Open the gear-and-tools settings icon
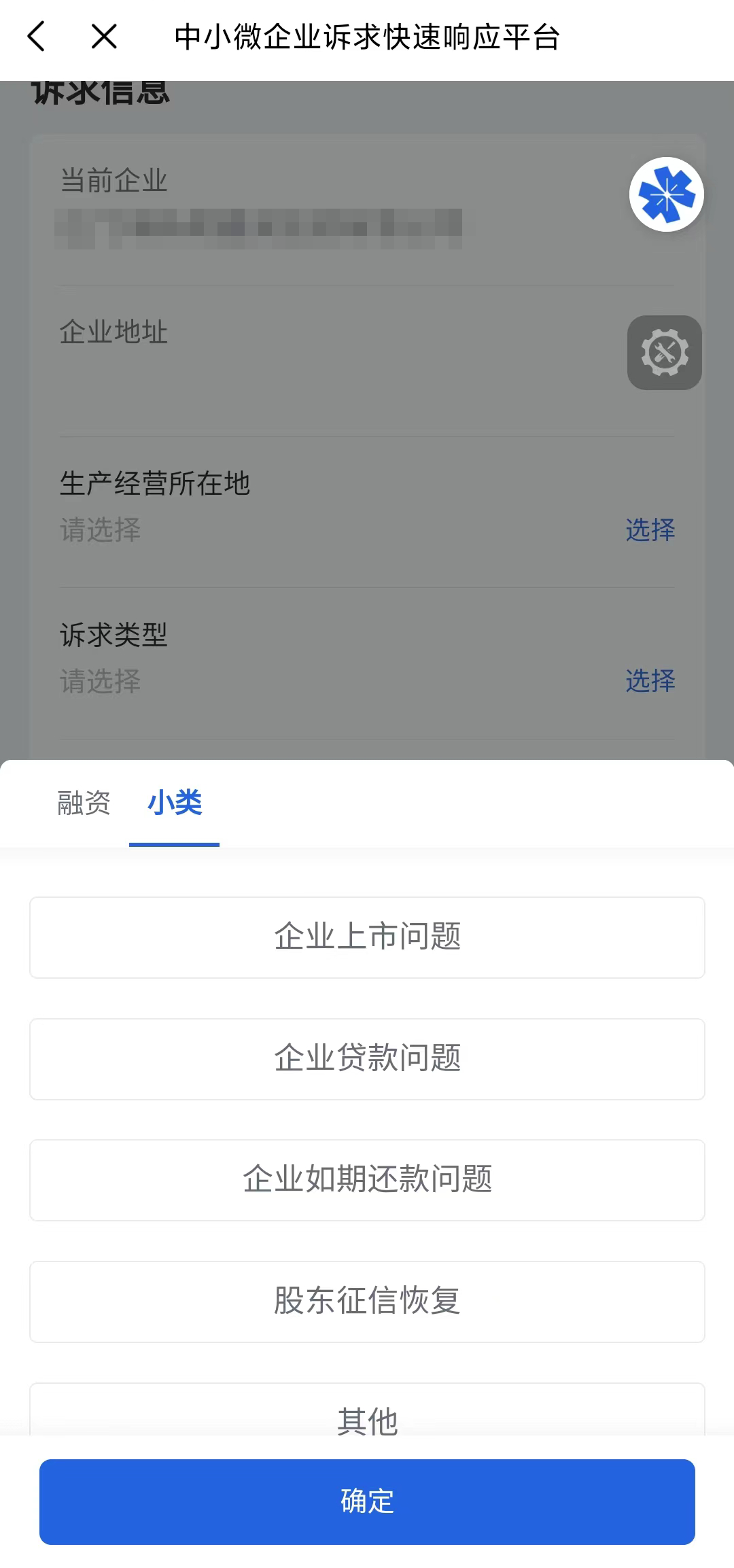734x1568 pixels. click(x=664, y=353)
